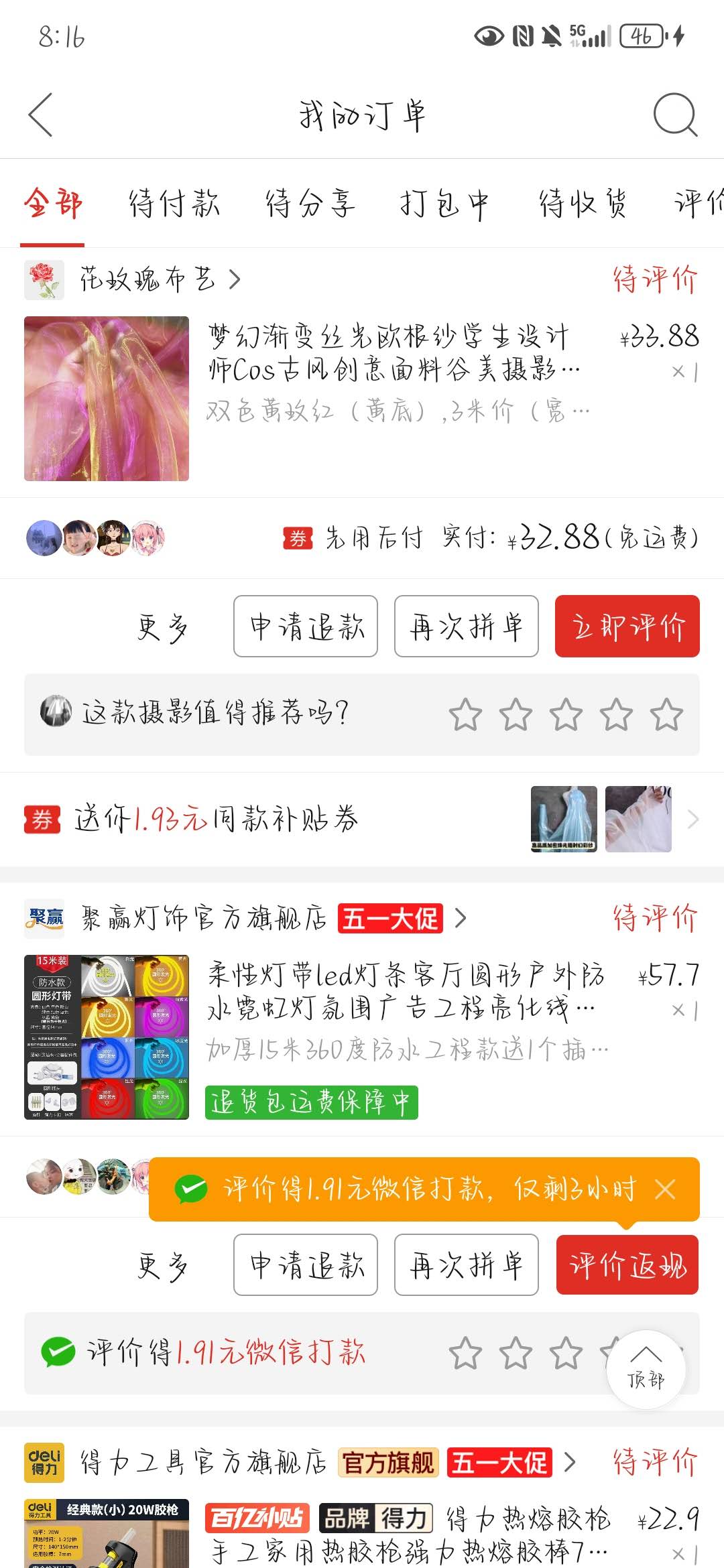The width and height of the screenshot is (724, 1568).
Task: Switch to the 待付款 tab
Action: [174, 204]
